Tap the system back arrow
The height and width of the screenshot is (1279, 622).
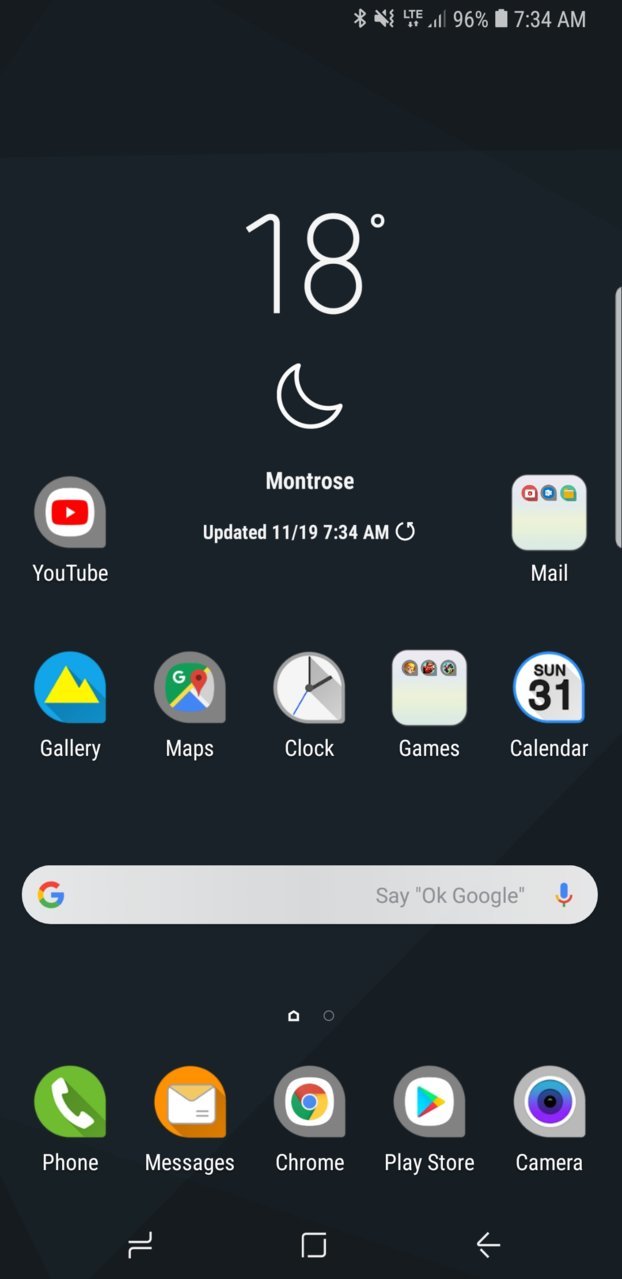(x=488, y=1245)
